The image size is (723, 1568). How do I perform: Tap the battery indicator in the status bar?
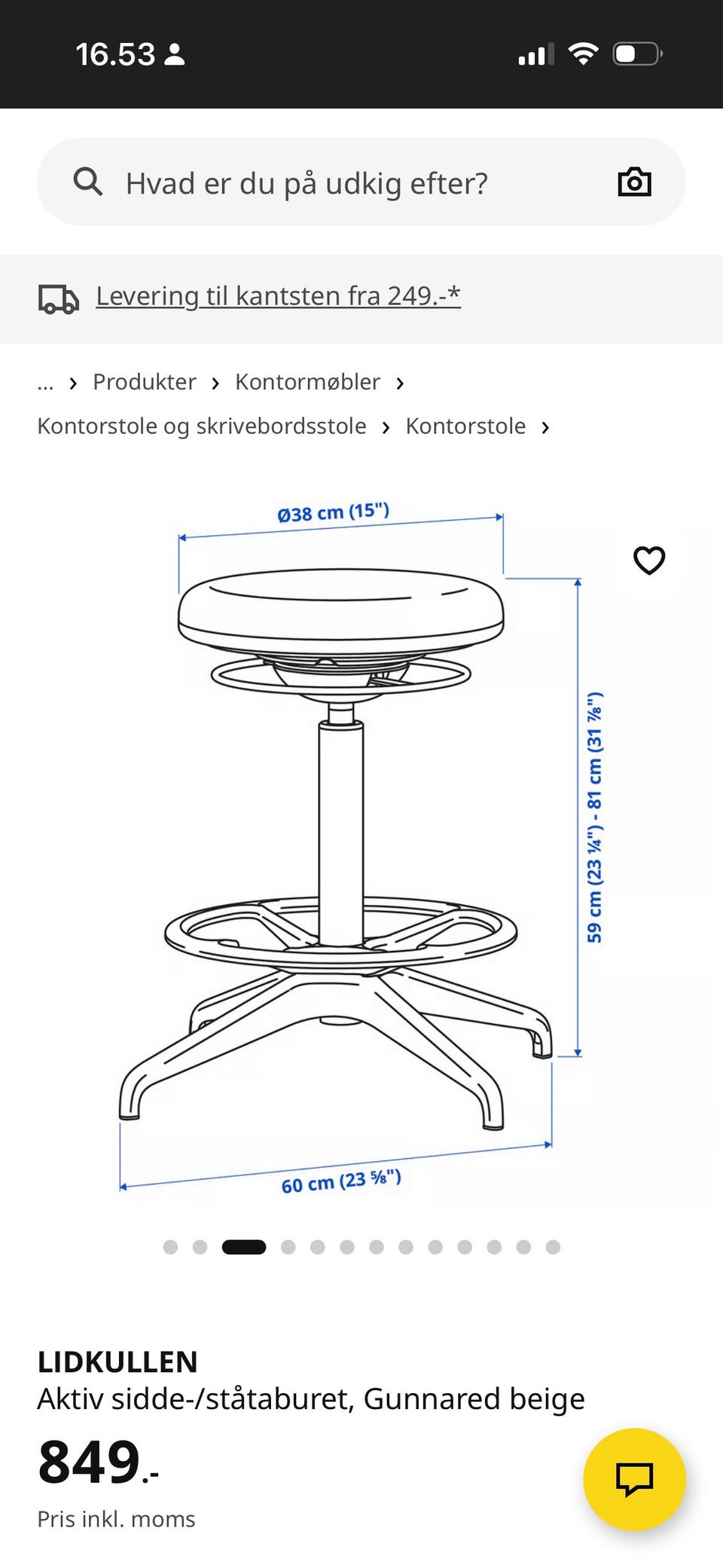point(635,53)
